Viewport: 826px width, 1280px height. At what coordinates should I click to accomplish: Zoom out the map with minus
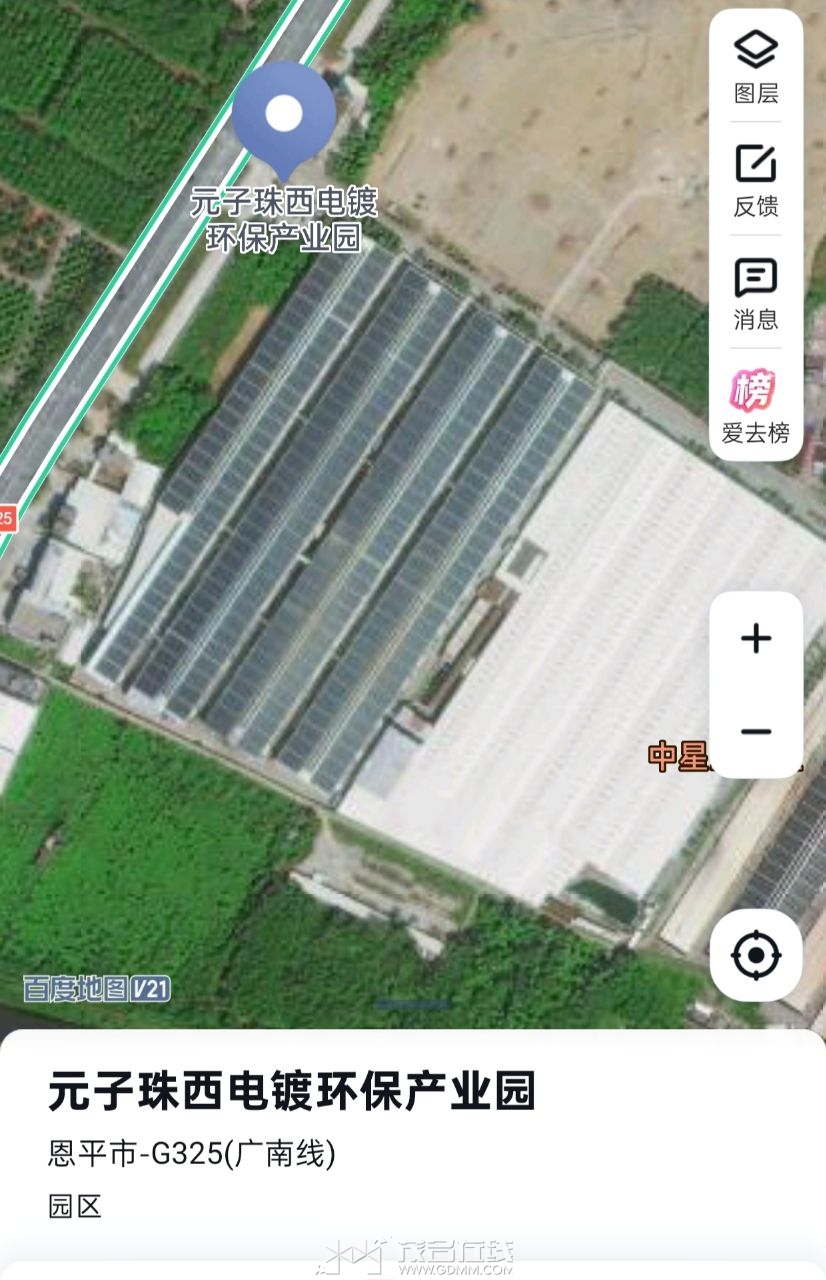[x=756, y=731]
